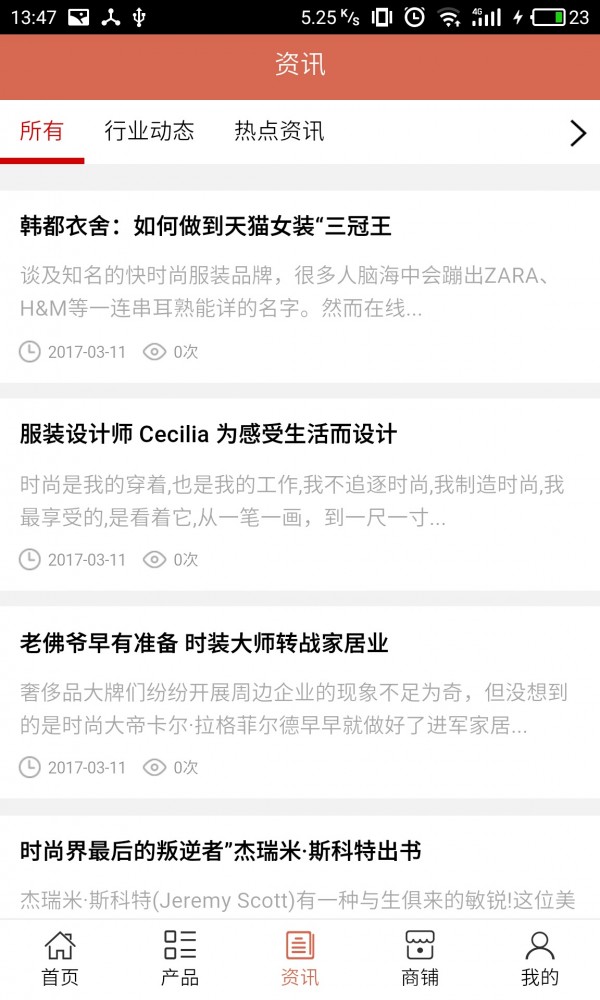This screenshot has height=1000, width=600.
Task: Open the 商铺 tab
Action: (x=420, y=958)
